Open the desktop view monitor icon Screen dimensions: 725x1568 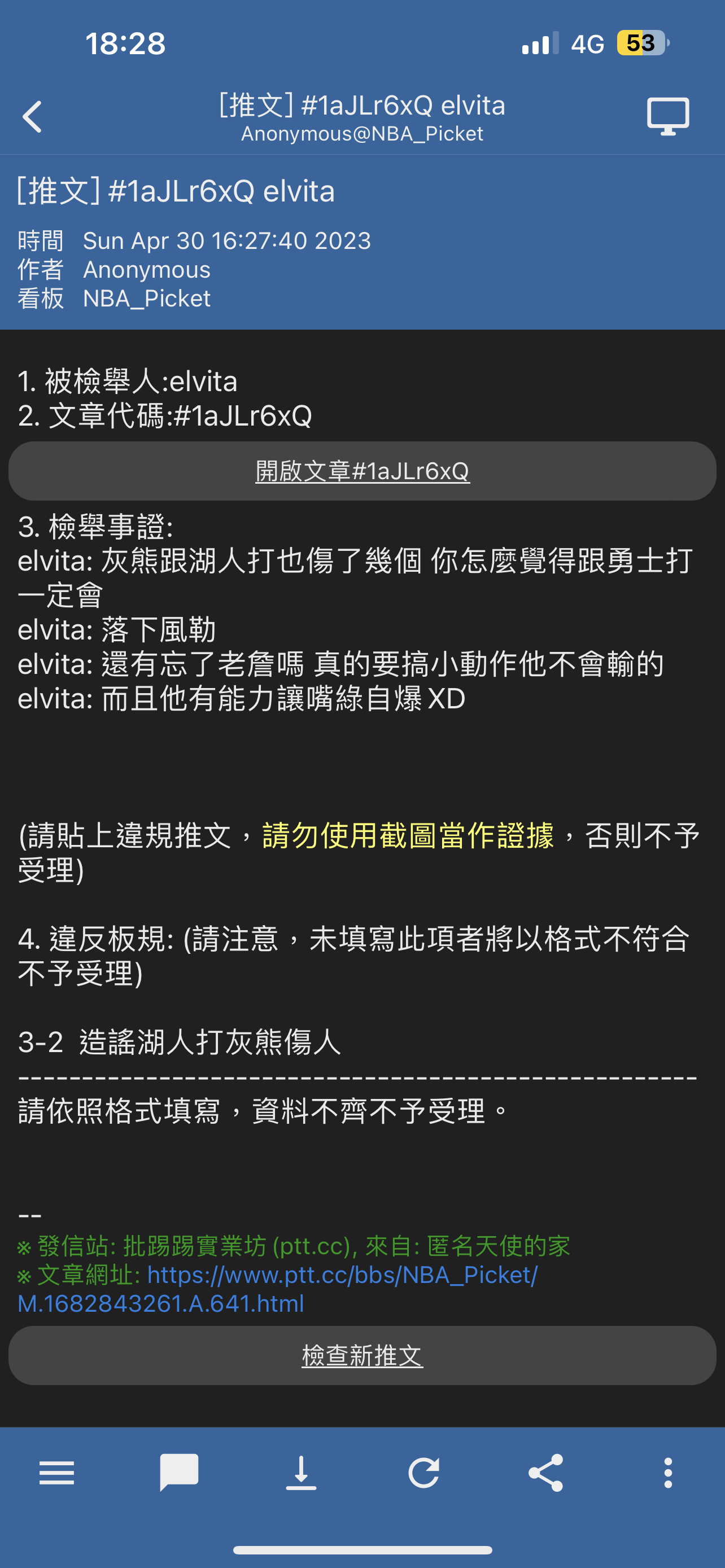668,116
